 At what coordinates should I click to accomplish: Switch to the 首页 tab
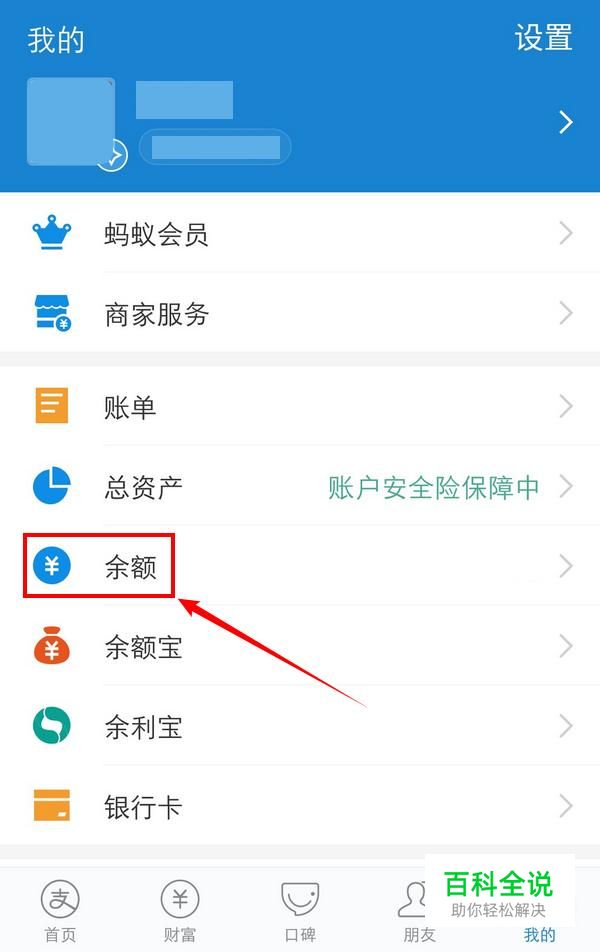coord(60,910)
